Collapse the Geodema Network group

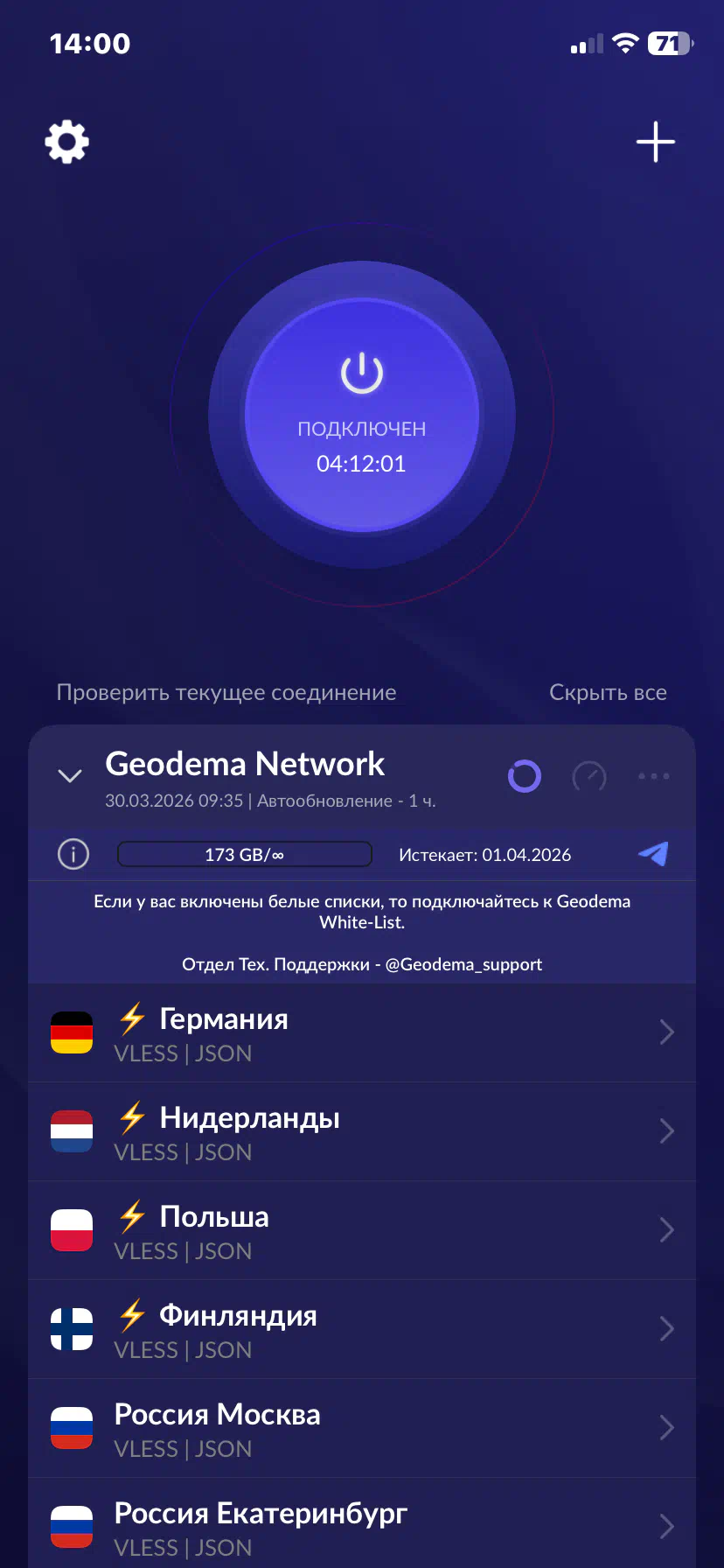pyautogui.click(x=70, y=776)
